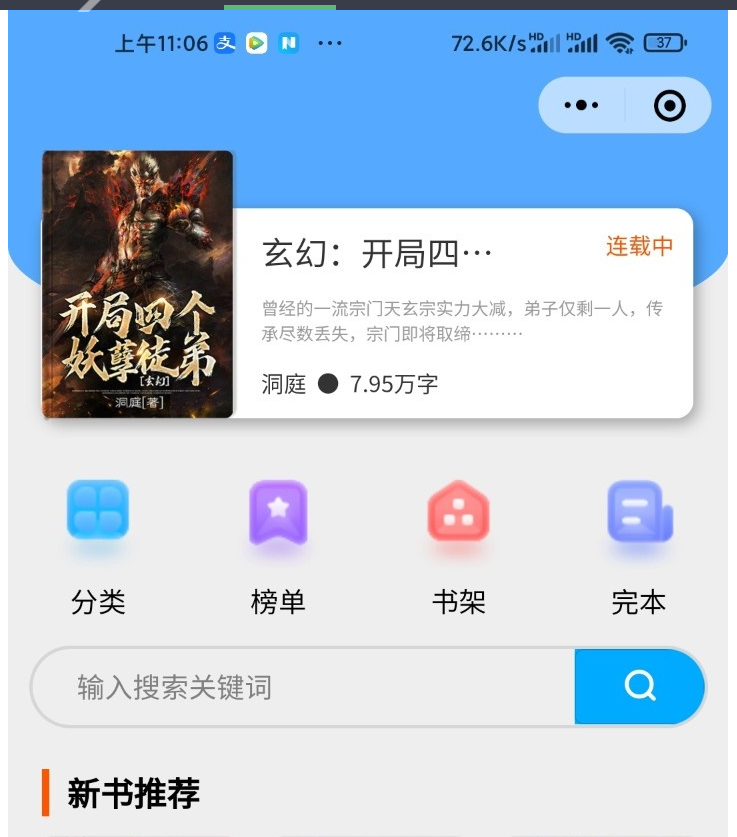Tap the status bar ellipsis menu

click(x=330, y=43)
